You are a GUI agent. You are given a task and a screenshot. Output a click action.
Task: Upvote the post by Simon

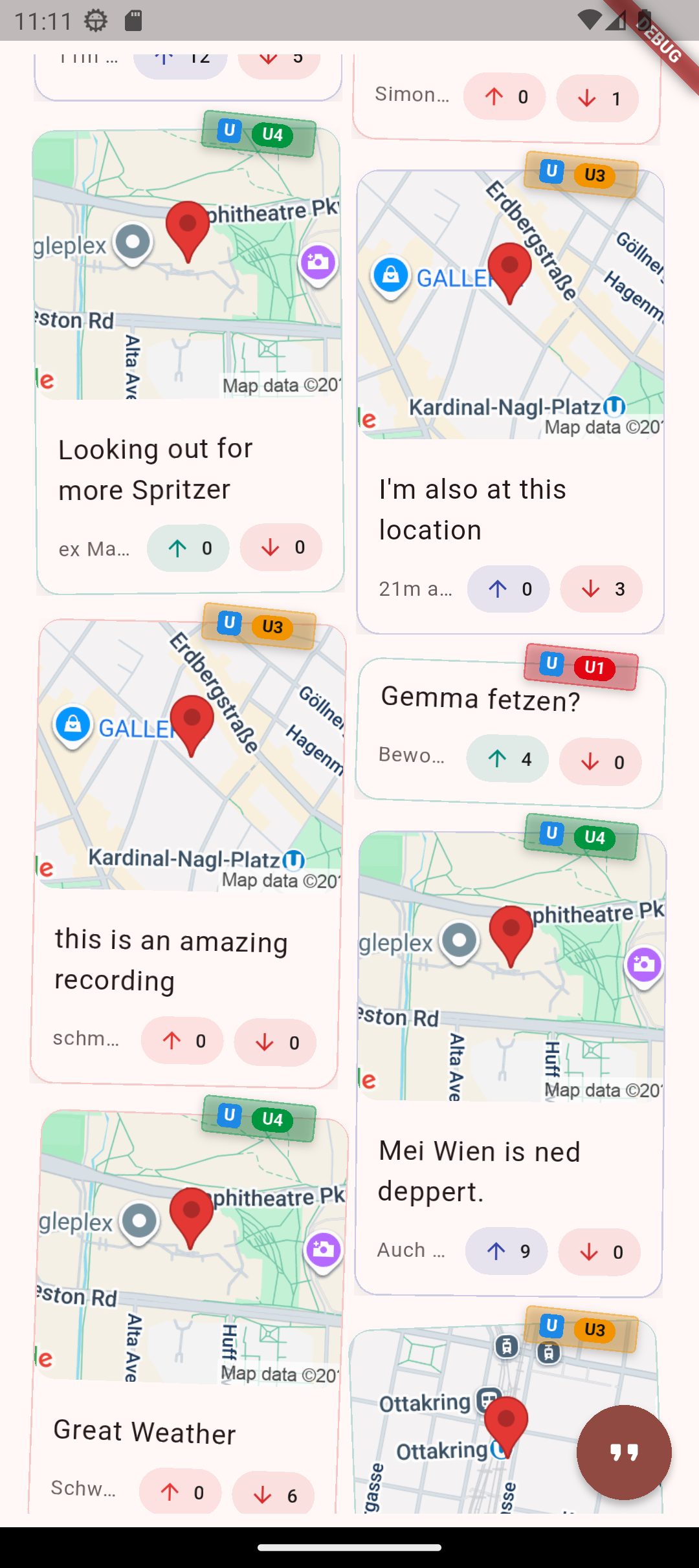(x=504, y=97)
